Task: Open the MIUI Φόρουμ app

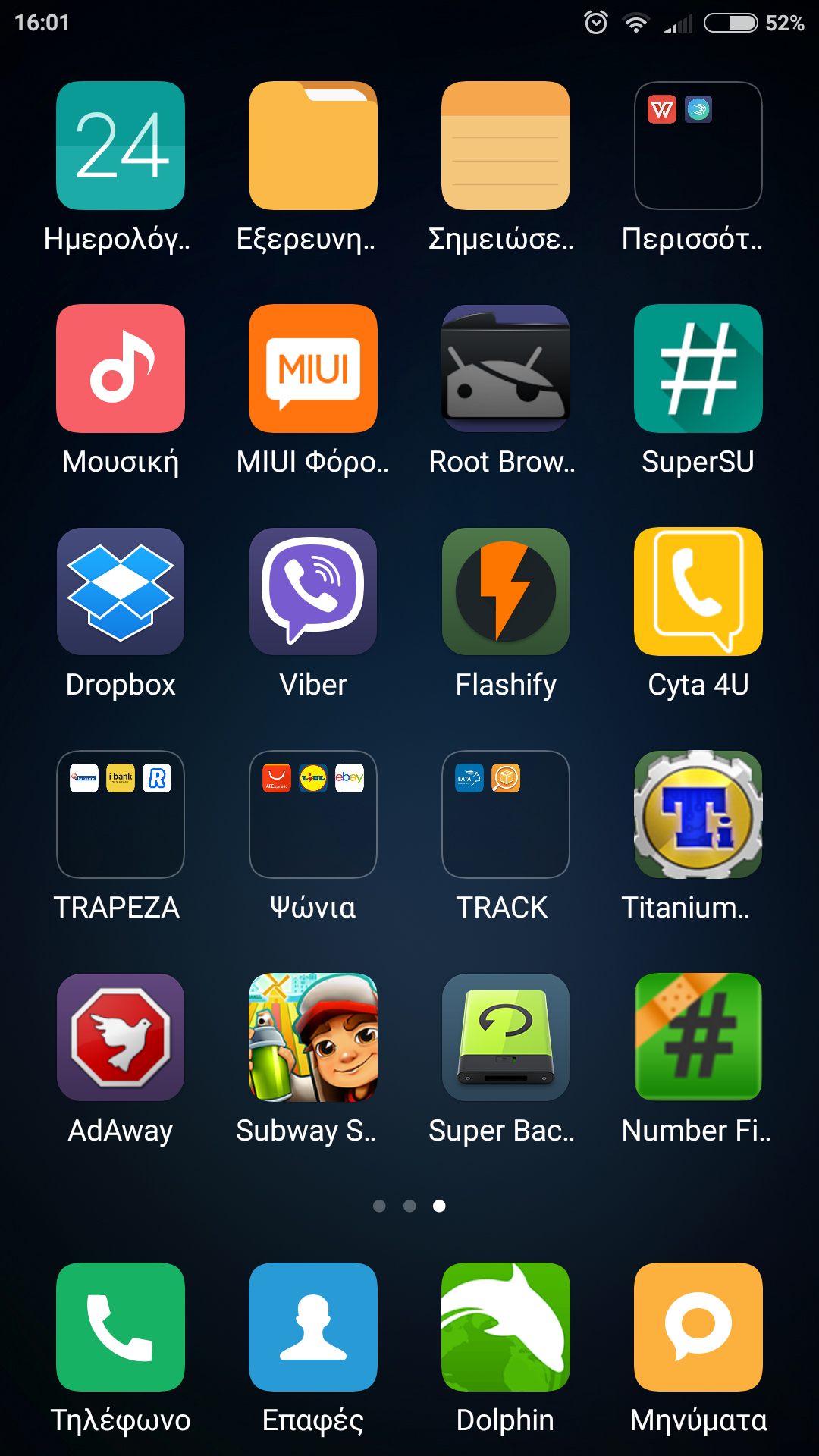Action: [313, 369]
